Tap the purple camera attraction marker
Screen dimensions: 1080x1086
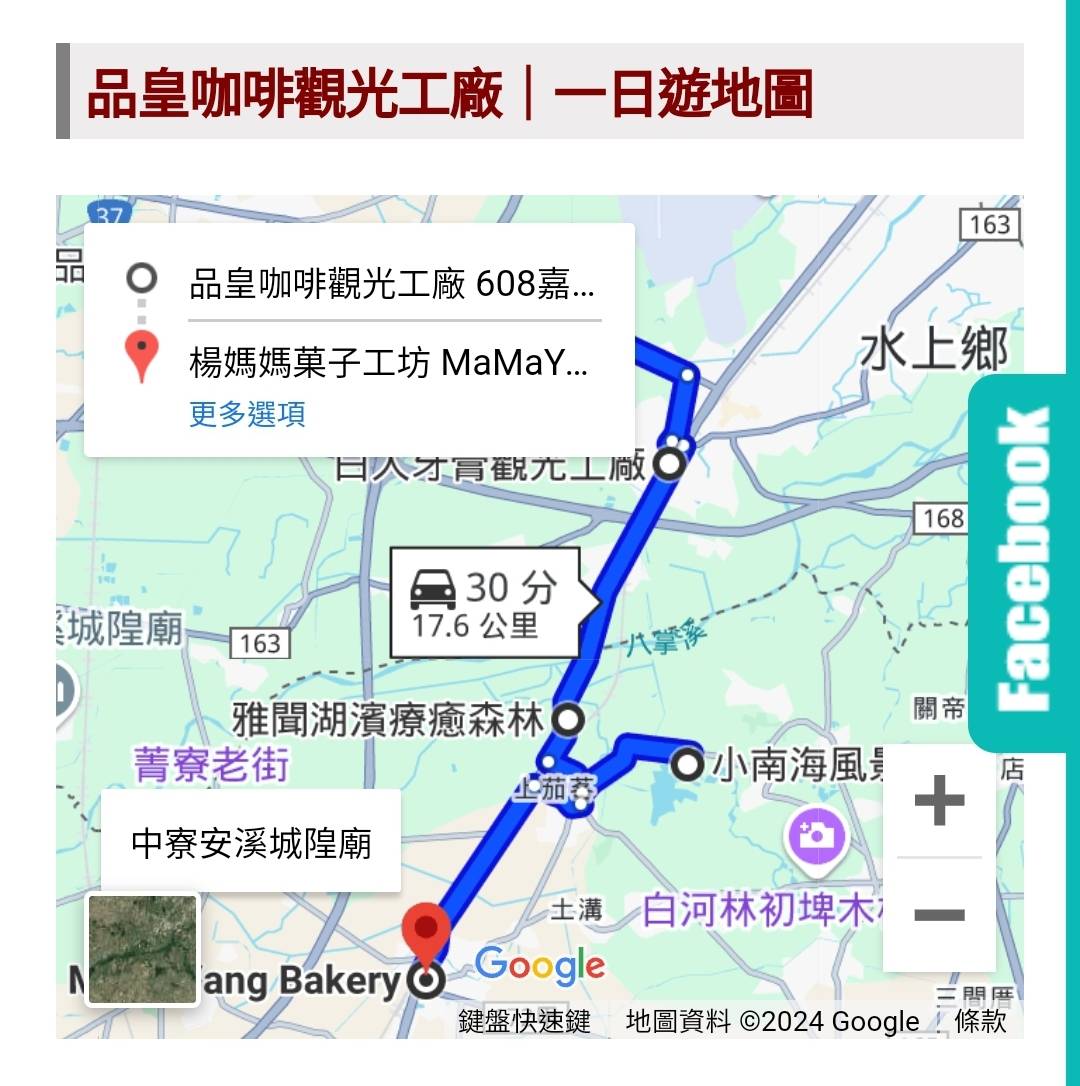coord(816,836)
